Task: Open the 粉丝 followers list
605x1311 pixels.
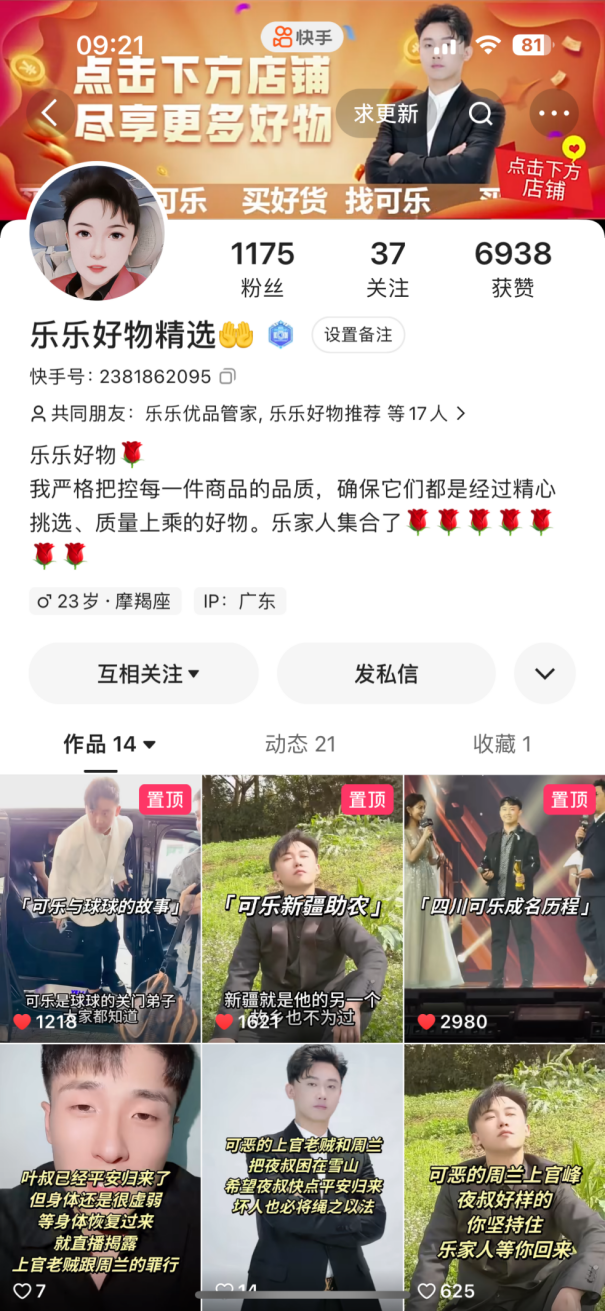Action: point(262,269)
